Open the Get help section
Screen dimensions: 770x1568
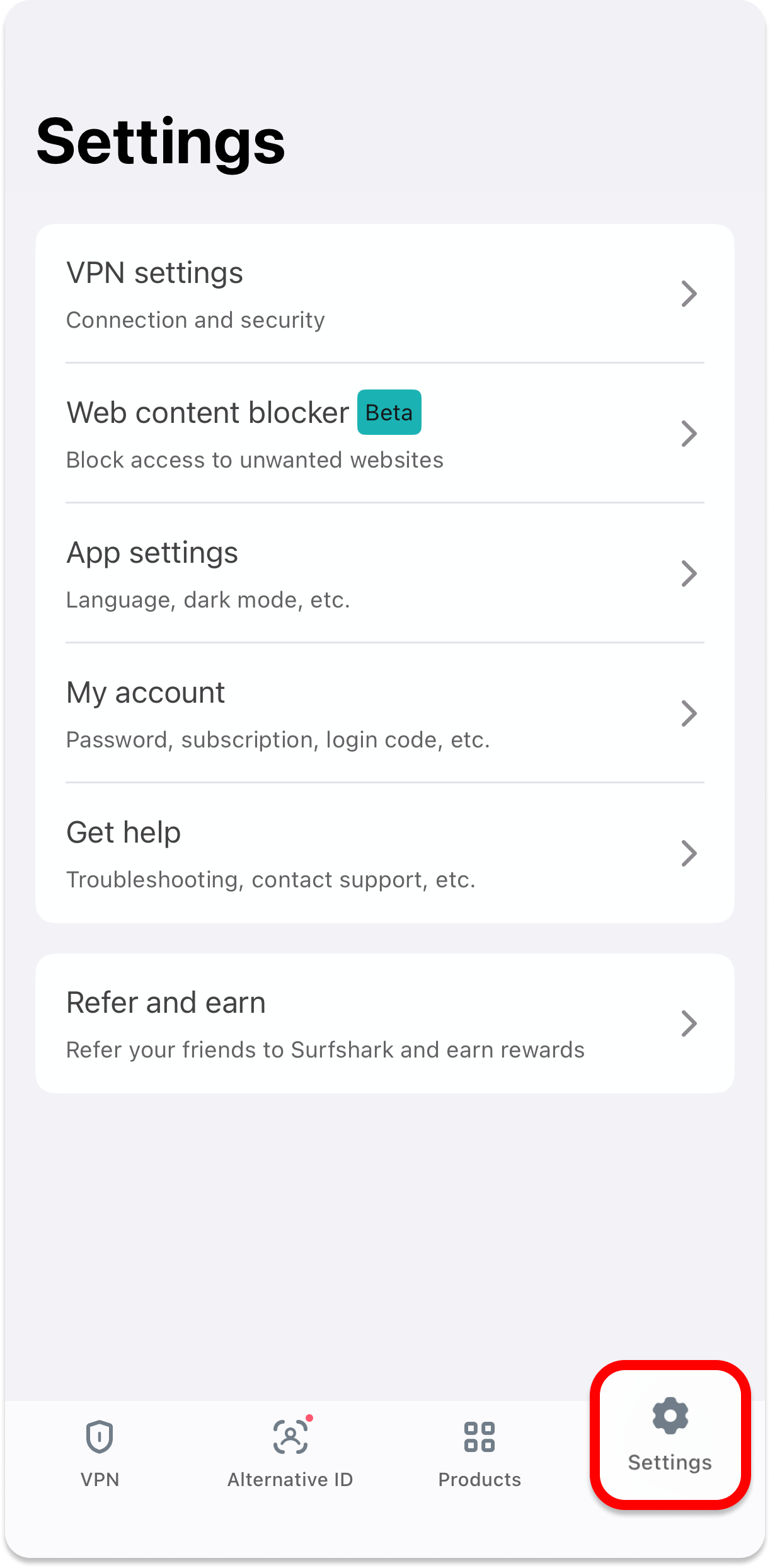pos(384,853)
